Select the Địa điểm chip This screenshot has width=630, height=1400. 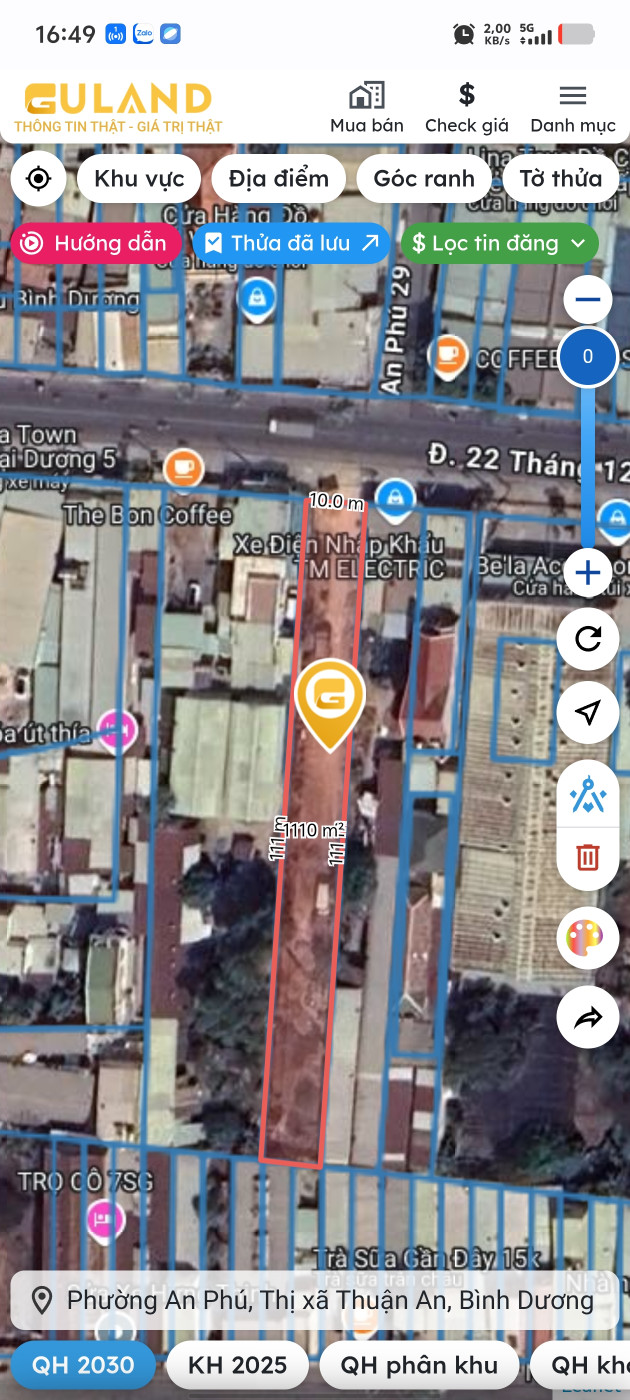coord(278,179)
